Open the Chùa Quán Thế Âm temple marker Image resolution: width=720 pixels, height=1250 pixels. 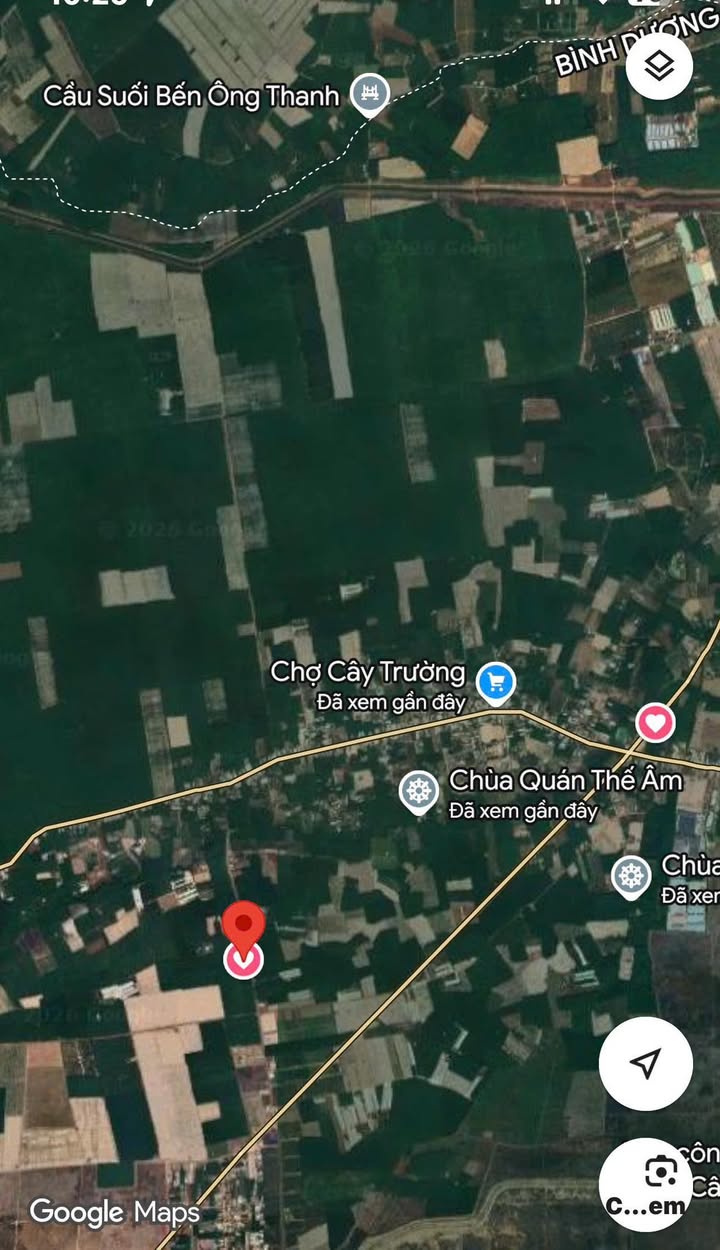pyautogui.click(x=419, y=792)
